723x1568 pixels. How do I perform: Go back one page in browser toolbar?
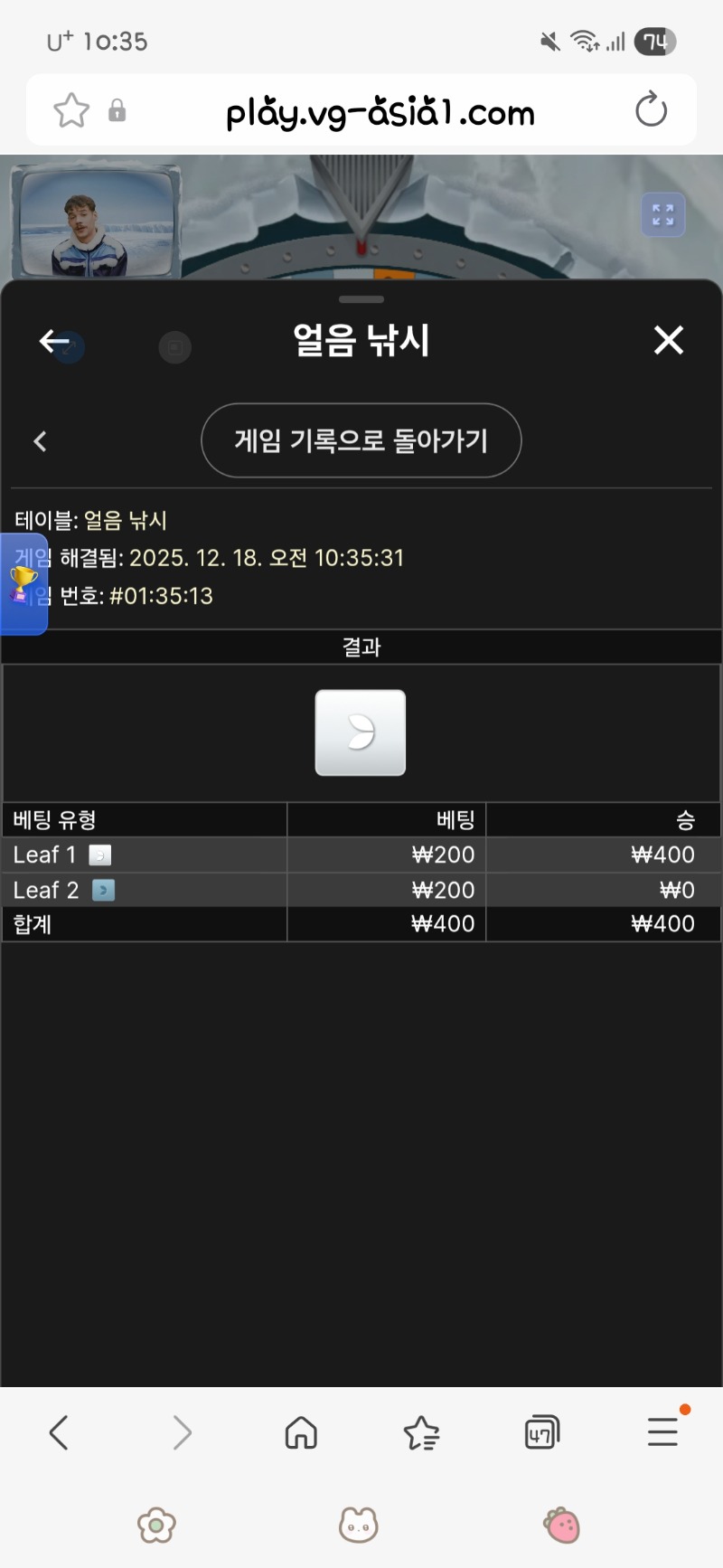(60, 1432)
